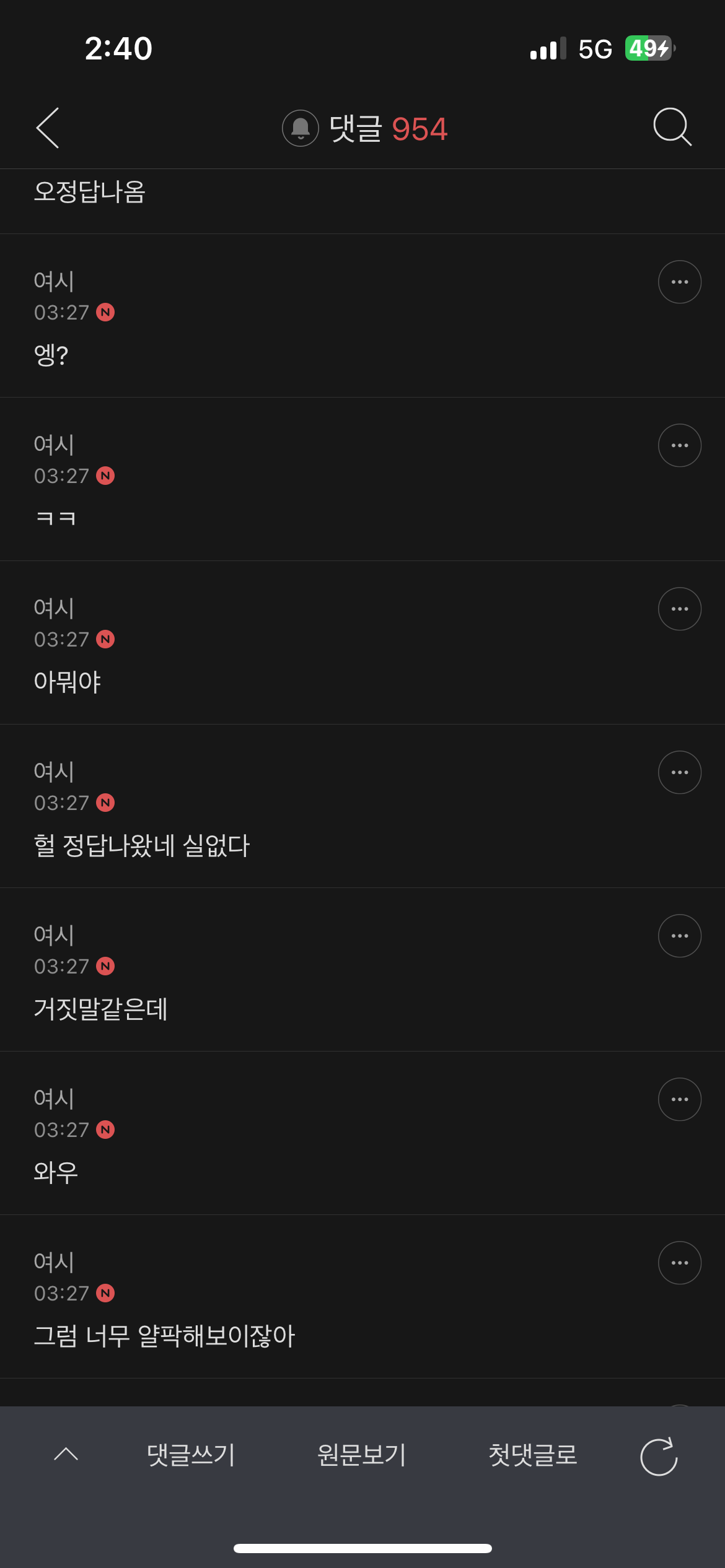Open more options for the comment "아뭐야"
Viewport: 725px width, 1568px height.
coord(679,609)
